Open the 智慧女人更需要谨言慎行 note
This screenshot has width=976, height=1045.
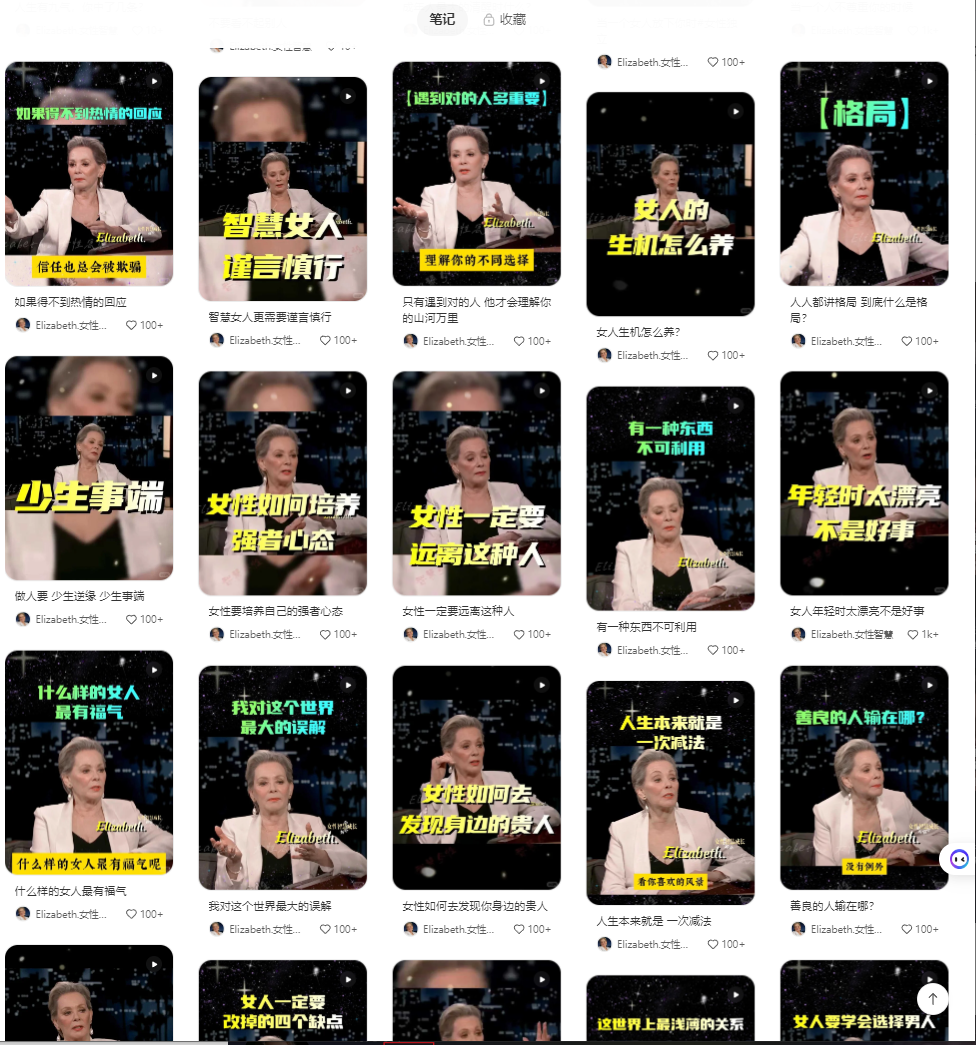click(282, 189)
